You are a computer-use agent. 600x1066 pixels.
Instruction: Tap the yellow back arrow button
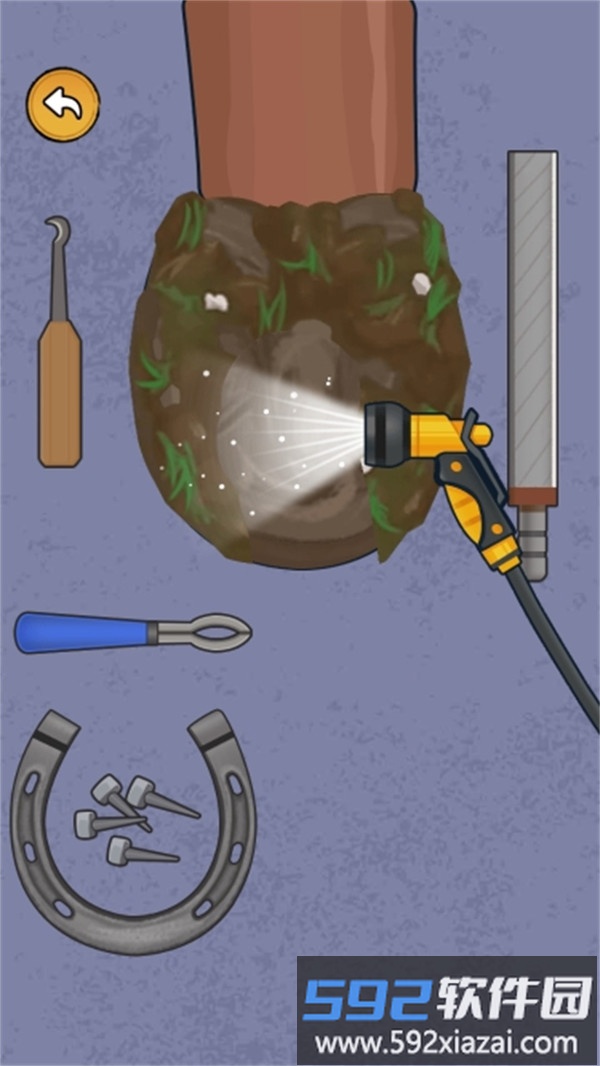[x=64, y=104]
